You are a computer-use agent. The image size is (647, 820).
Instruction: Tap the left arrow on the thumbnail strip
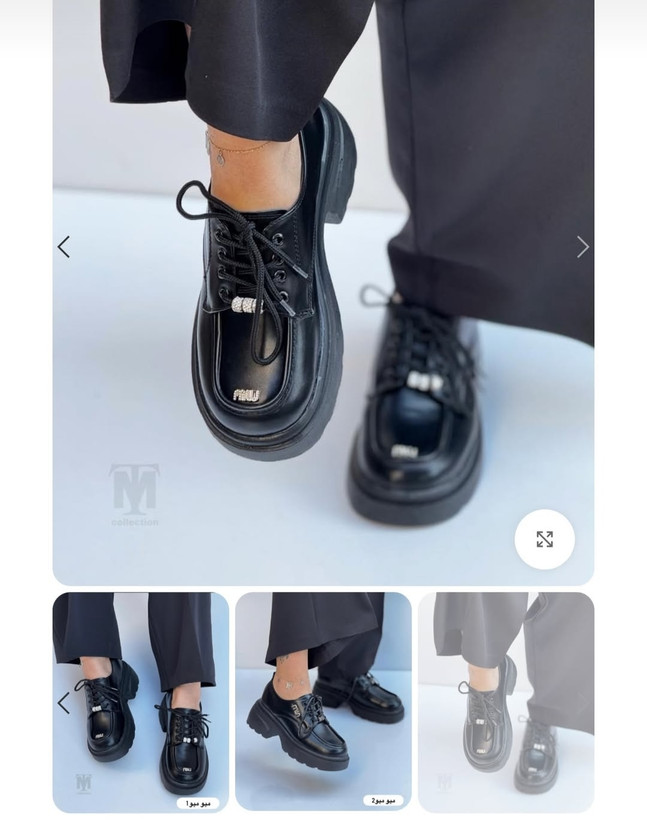pos(64,703)
